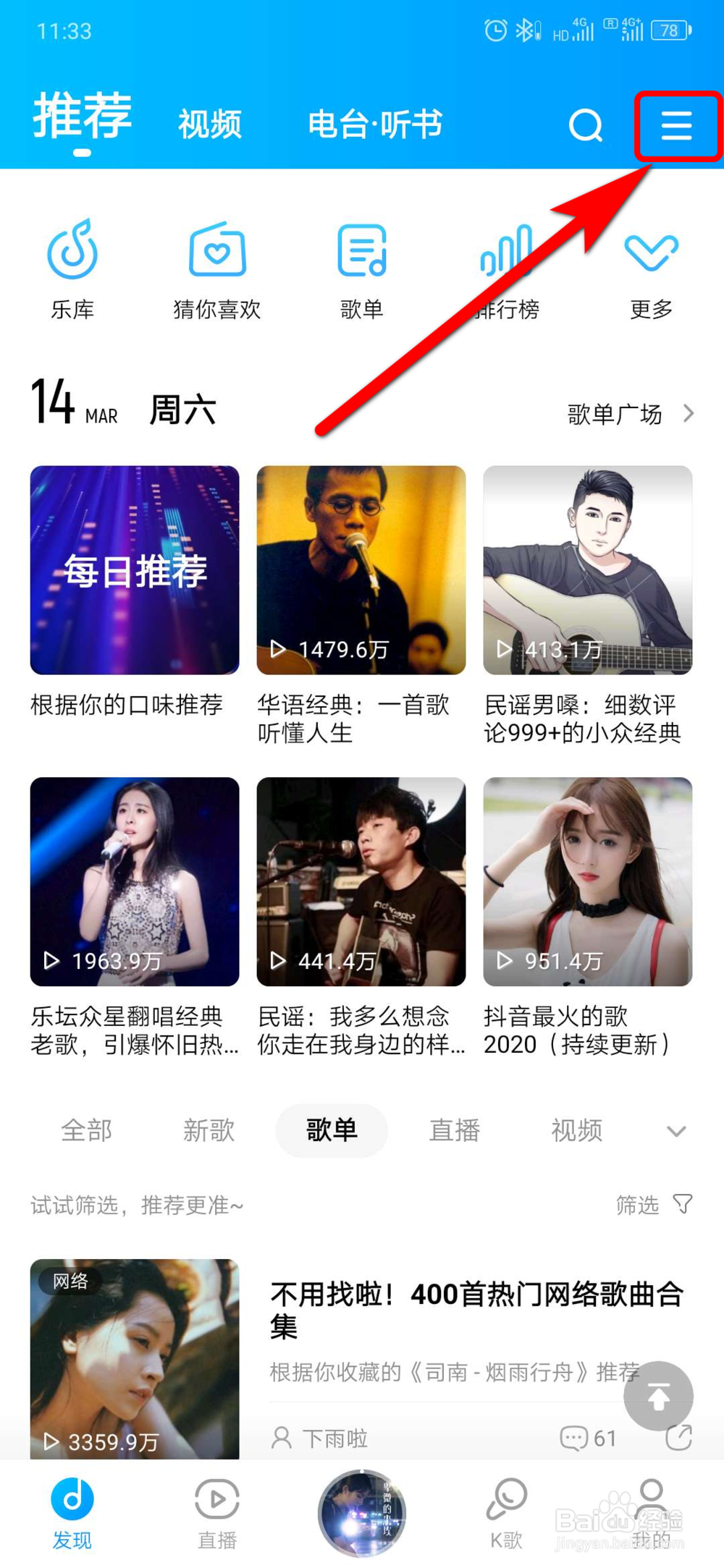Tap the back-to-top floating button
This screenshot has width=724, height=1568.
pyautogui.click(x=658, y=1396)
